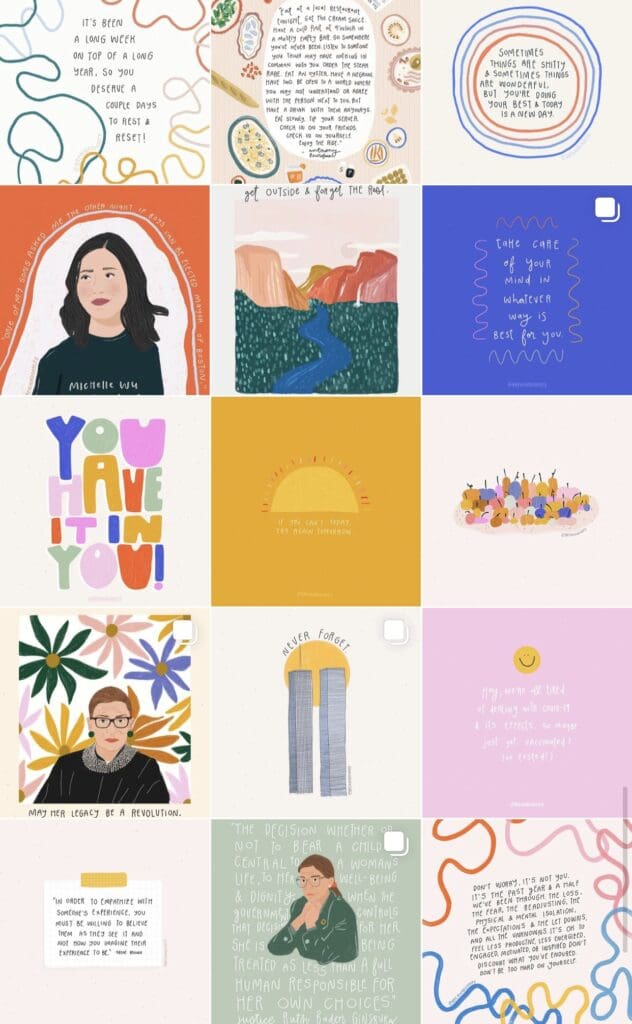This screenshot has height=1024, width=632.
Task: Open the green 'The decision whether' quote post
Action: point(316,921)
